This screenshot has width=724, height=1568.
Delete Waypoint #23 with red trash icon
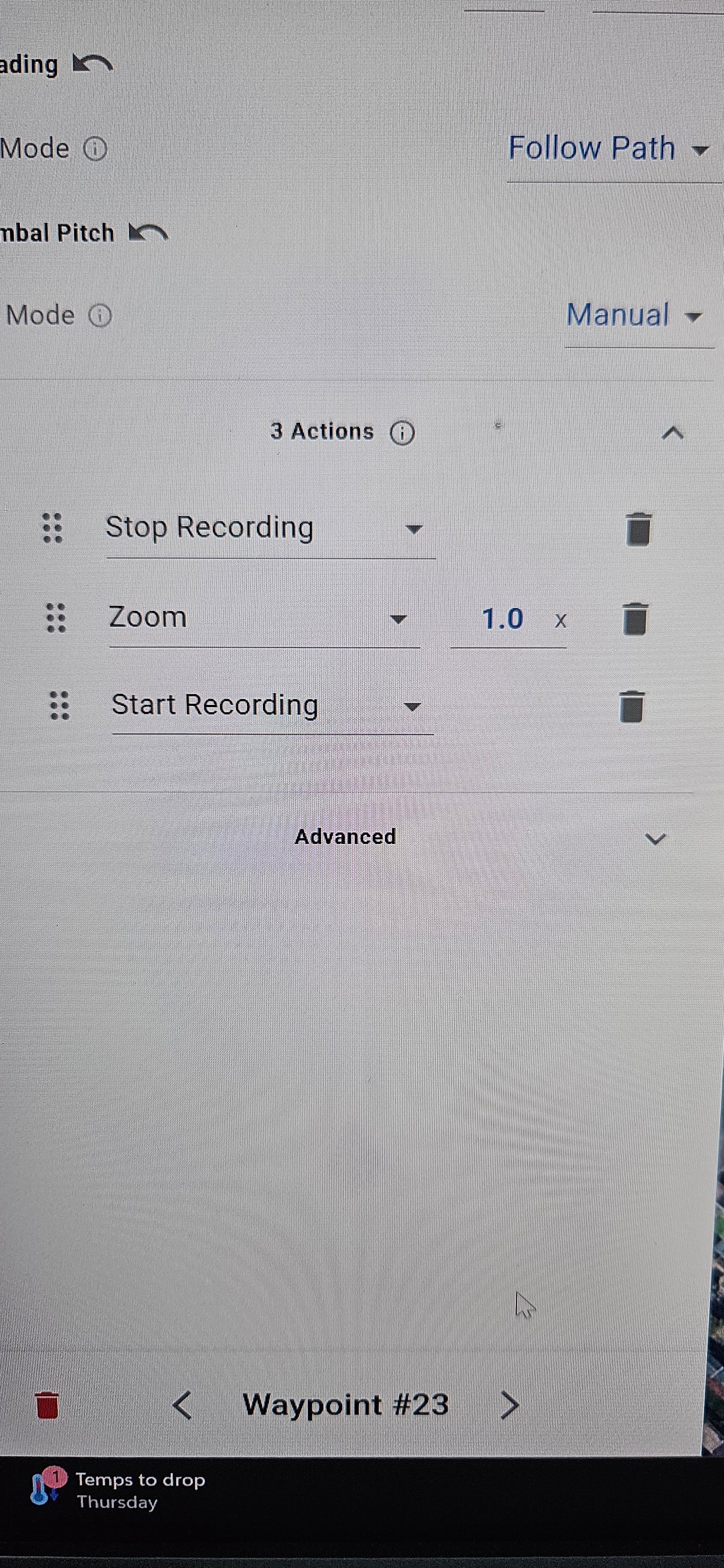click(47, 1405)
